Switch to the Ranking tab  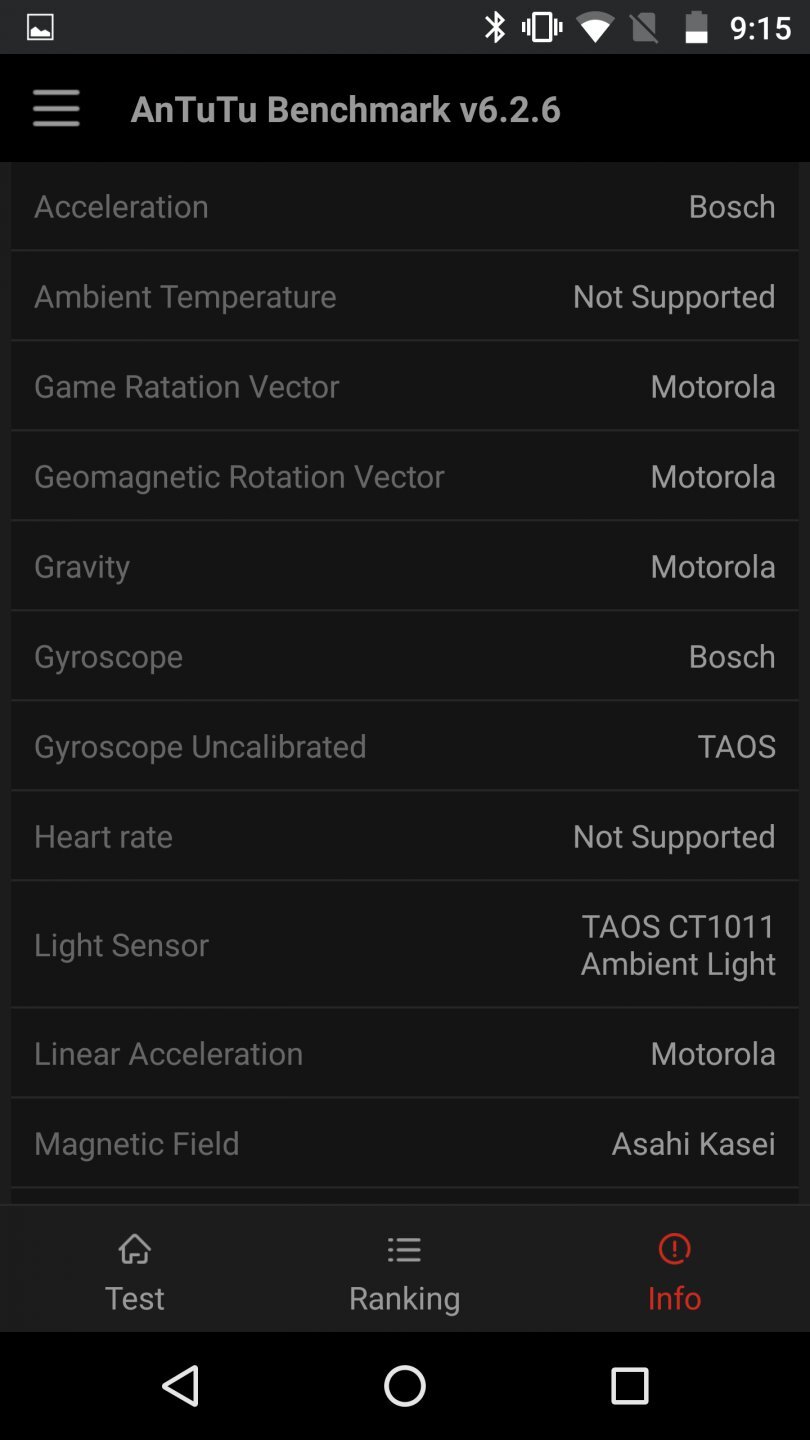(x=404, y=1270)
